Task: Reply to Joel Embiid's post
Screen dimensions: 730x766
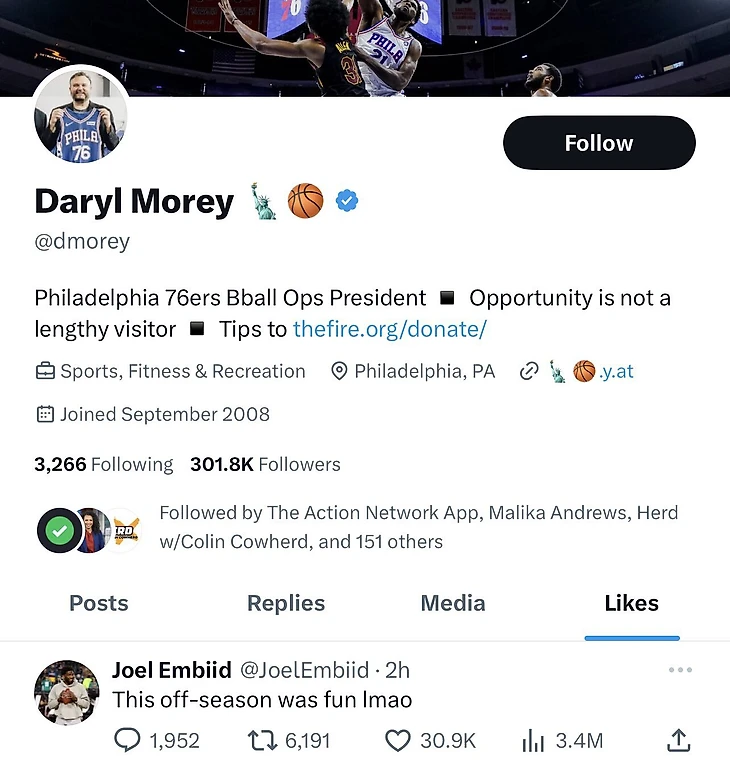Action: (128, 740)
